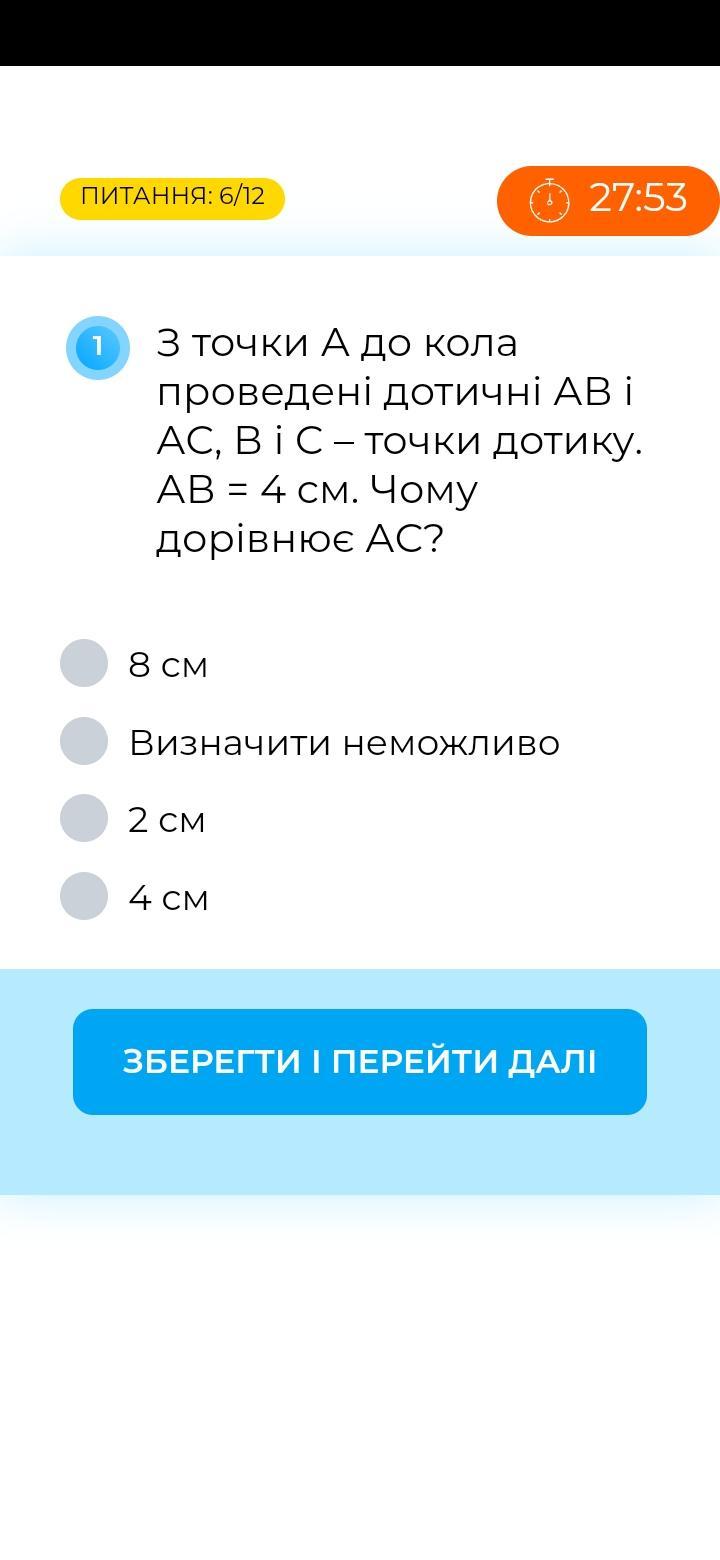The image size is (720, 1560).
Task: Pick the answer 2 см
Action: coord(84,819)
